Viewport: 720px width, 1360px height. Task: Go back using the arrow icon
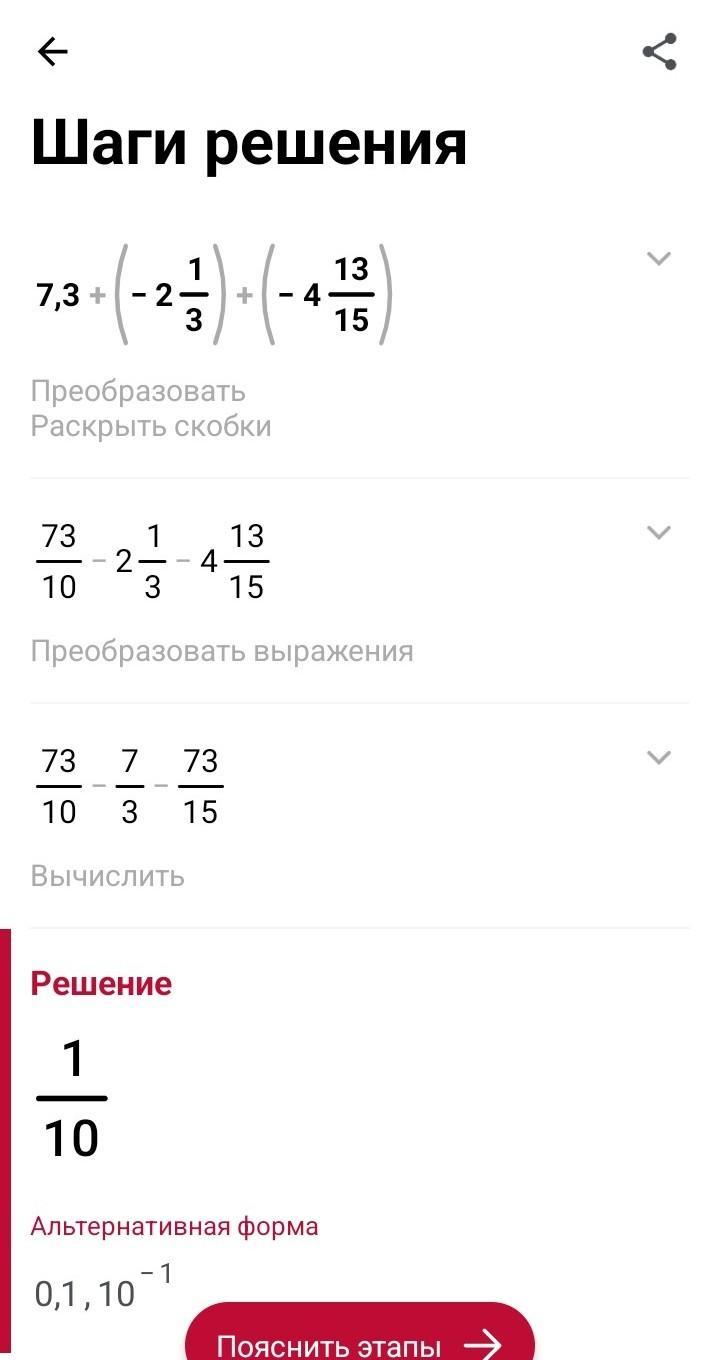tap(52, 52)
